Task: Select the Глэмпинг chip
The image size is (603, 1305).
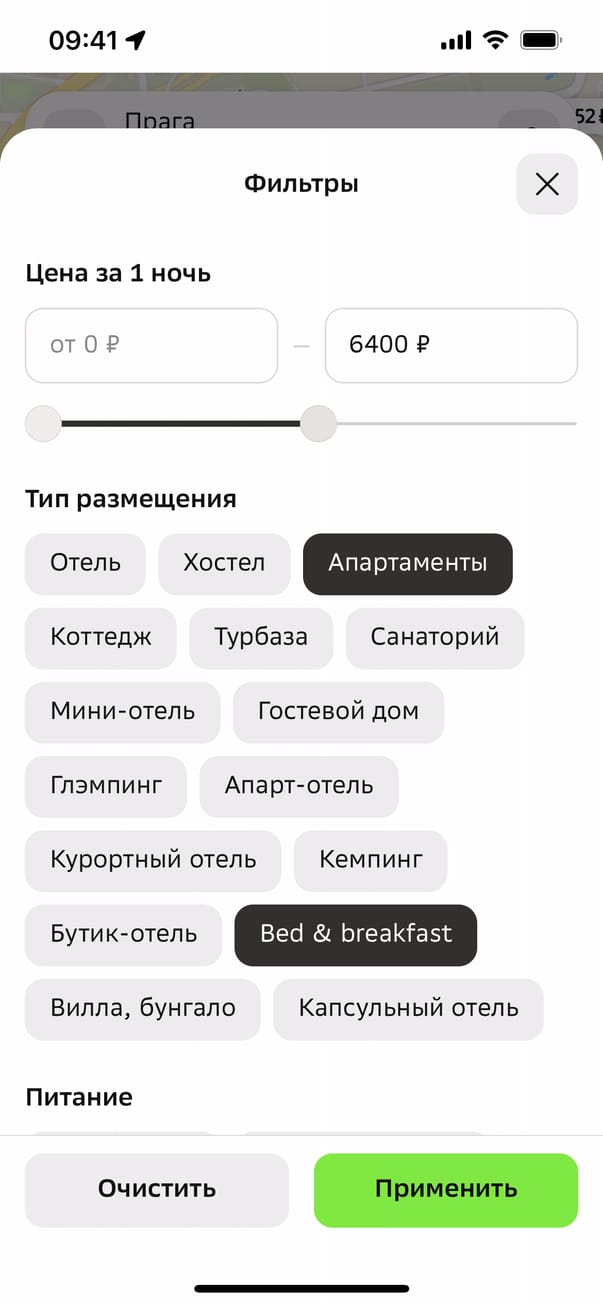Action: (x=105, y=786)
